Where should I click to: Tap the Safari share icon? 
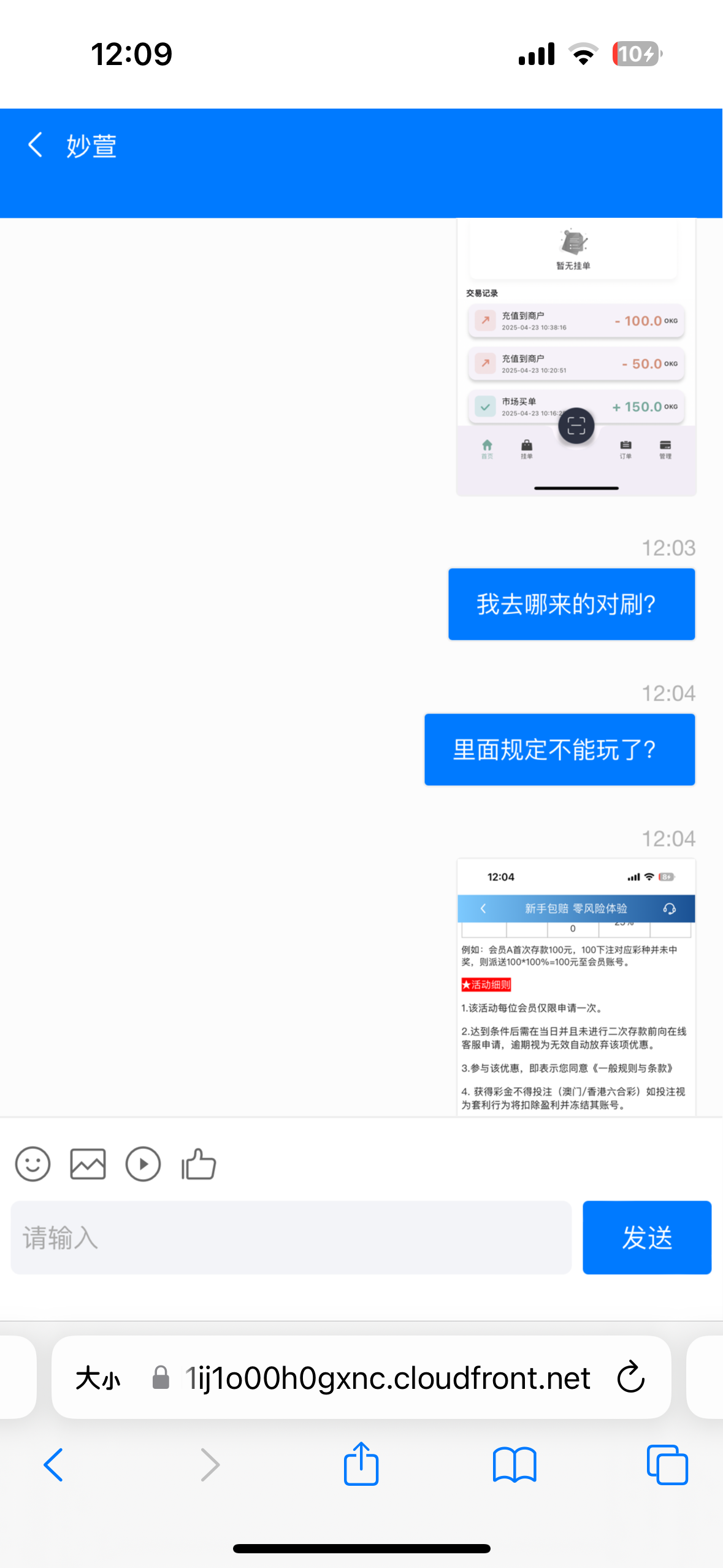tap(361, 1465)
